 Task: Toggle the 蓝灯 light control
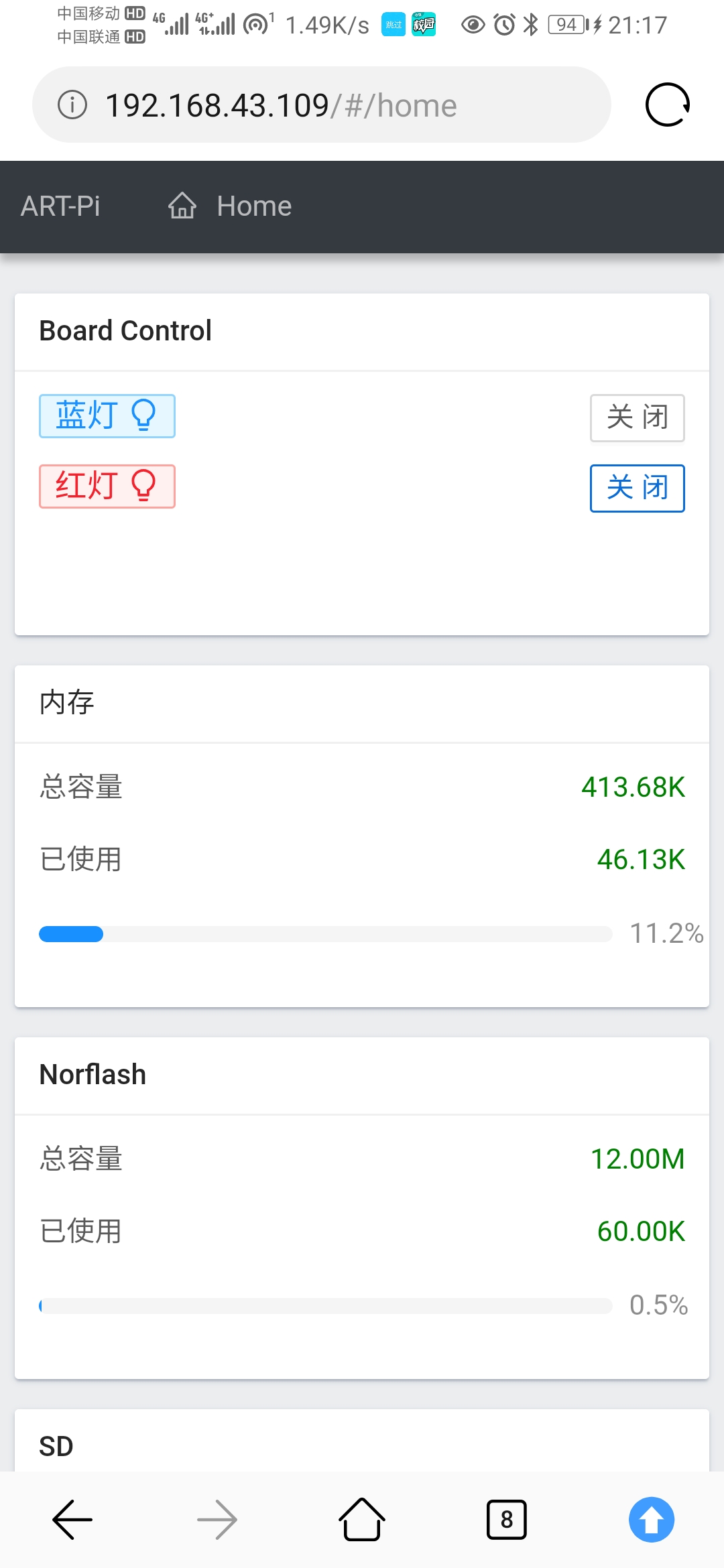click(x=107, y=415)
